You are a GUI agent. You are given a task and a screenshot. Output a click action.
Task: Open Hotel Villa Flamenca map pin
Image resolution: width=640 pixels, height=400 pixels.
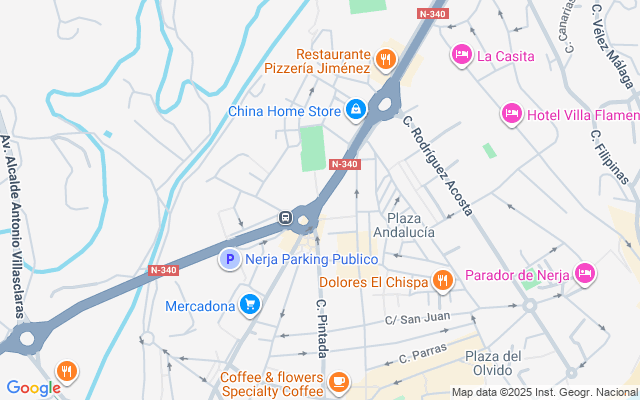512,114
